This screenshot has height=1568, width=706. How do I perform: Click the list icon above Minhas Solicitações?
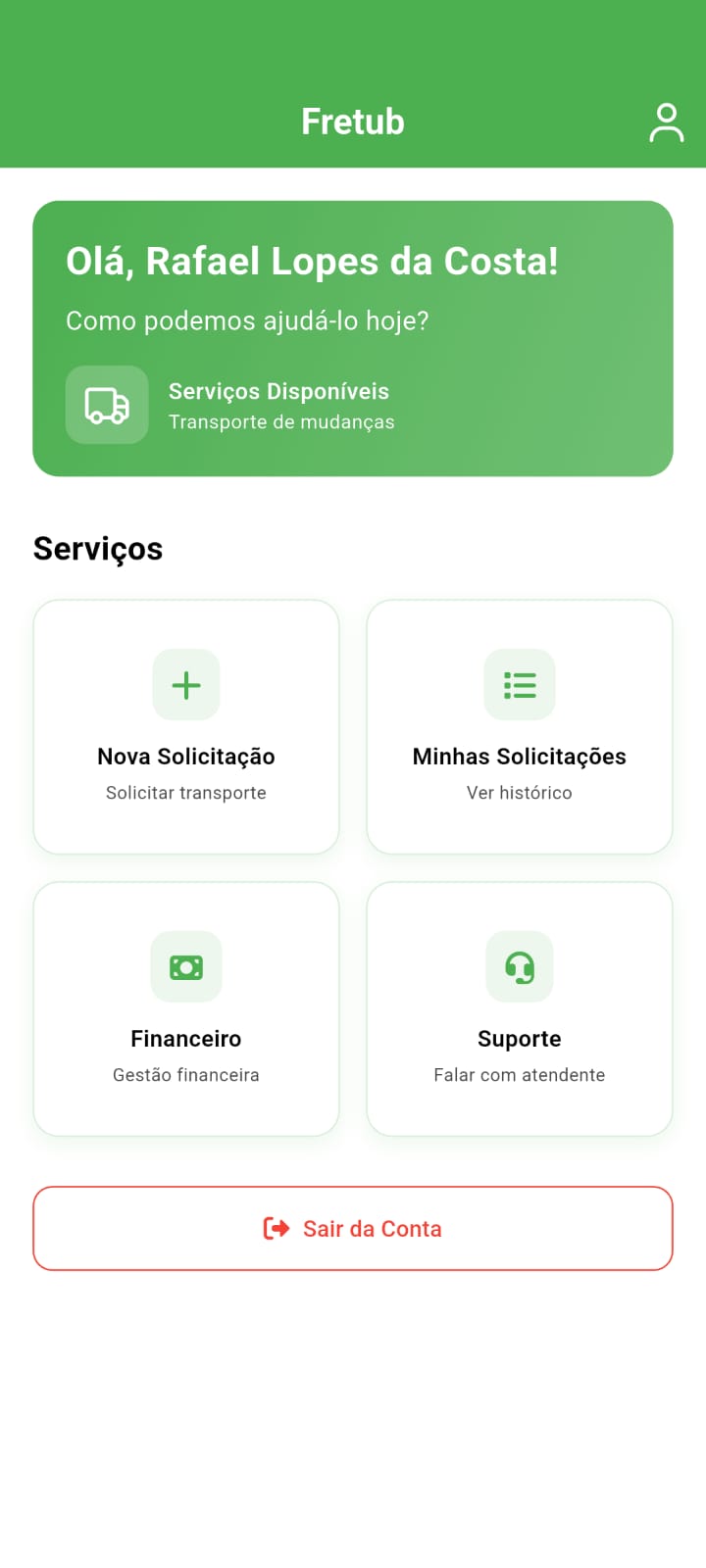[519, 685]
